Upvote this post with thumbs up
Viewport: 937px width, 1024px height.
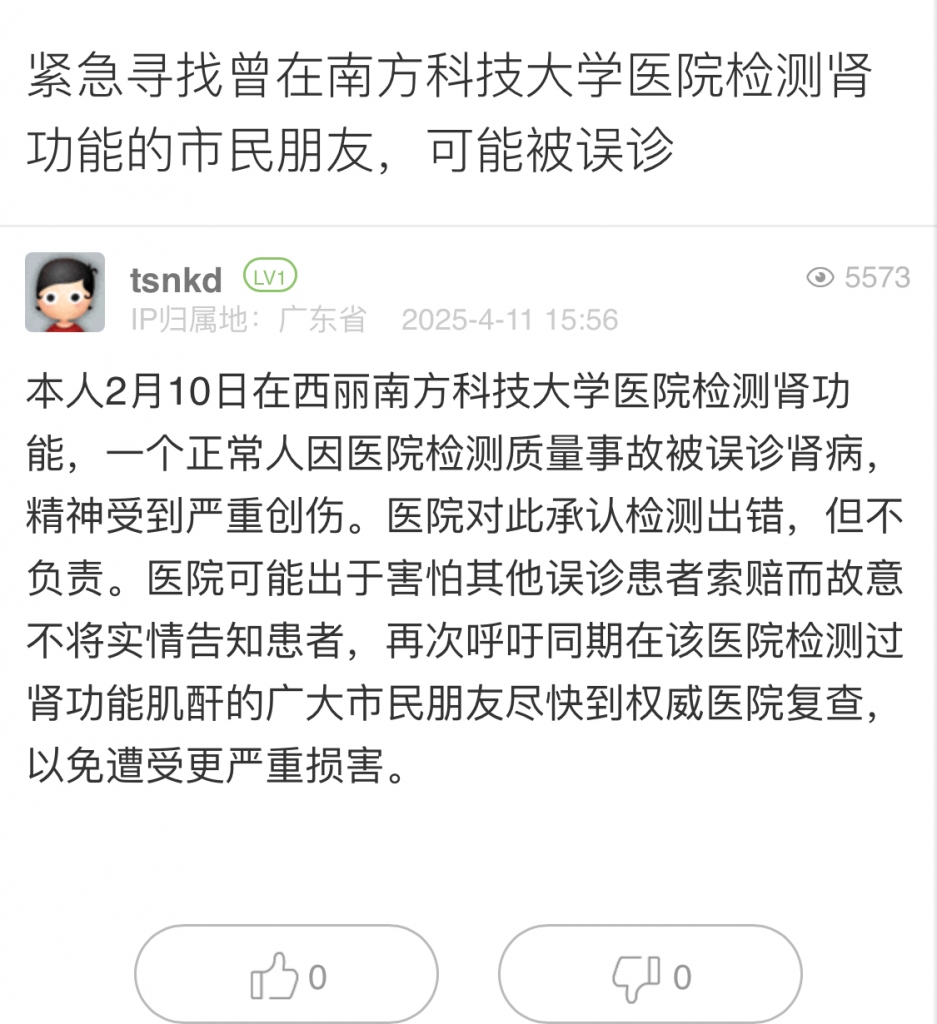click(286, 976)
